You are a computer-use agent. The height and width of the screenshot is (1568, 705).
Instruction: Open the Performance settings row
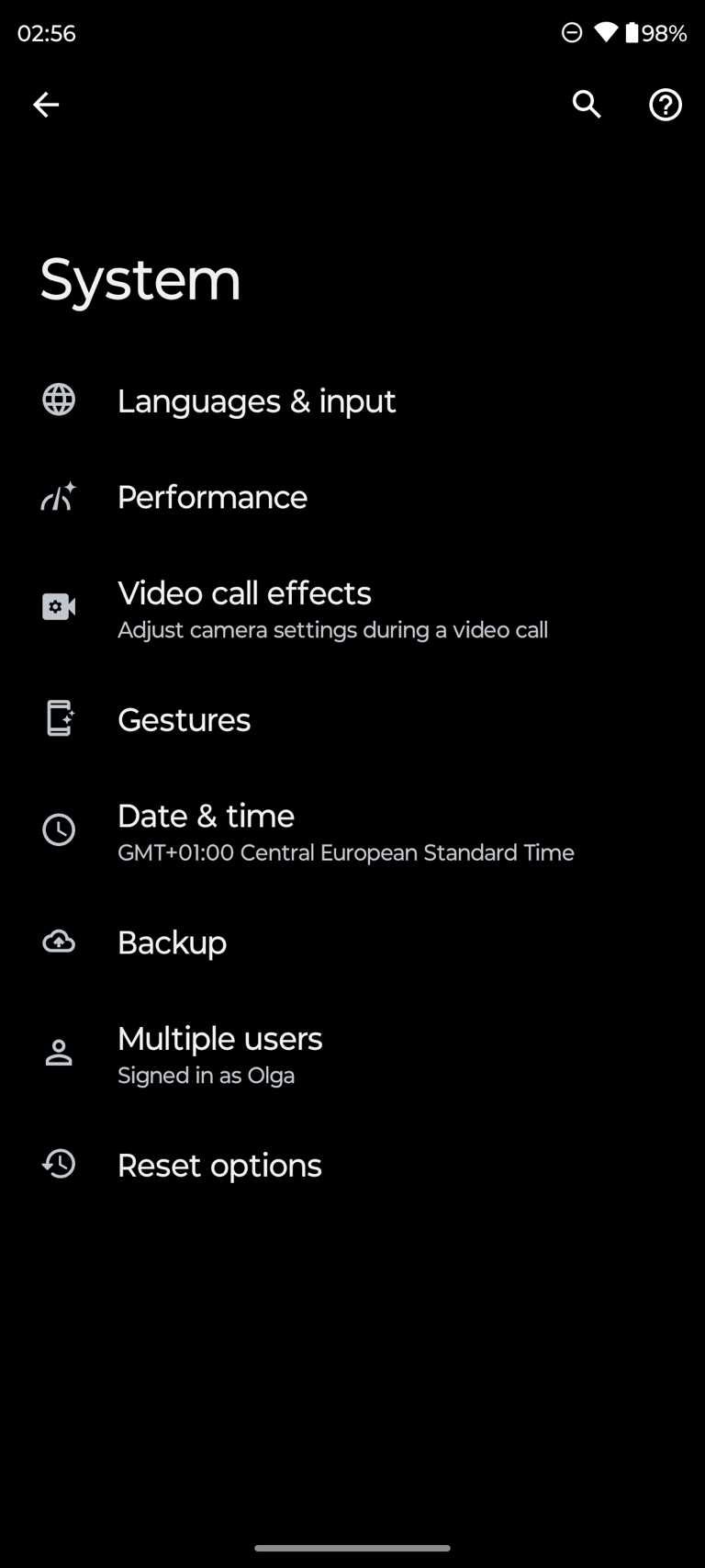tap(352, 497)
